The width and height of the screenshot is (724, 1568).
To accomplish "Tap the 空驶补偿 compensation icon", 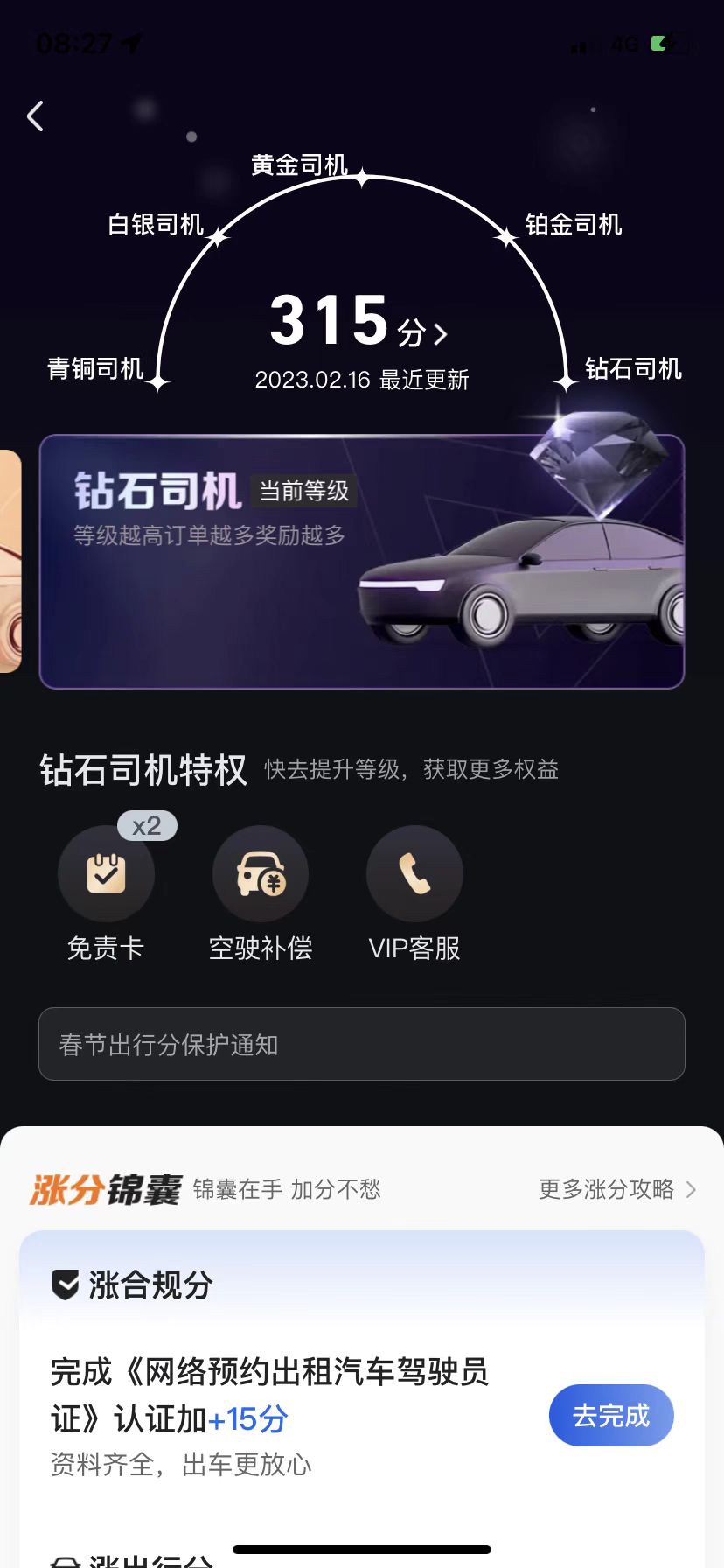I will click(x=261, y=874).
